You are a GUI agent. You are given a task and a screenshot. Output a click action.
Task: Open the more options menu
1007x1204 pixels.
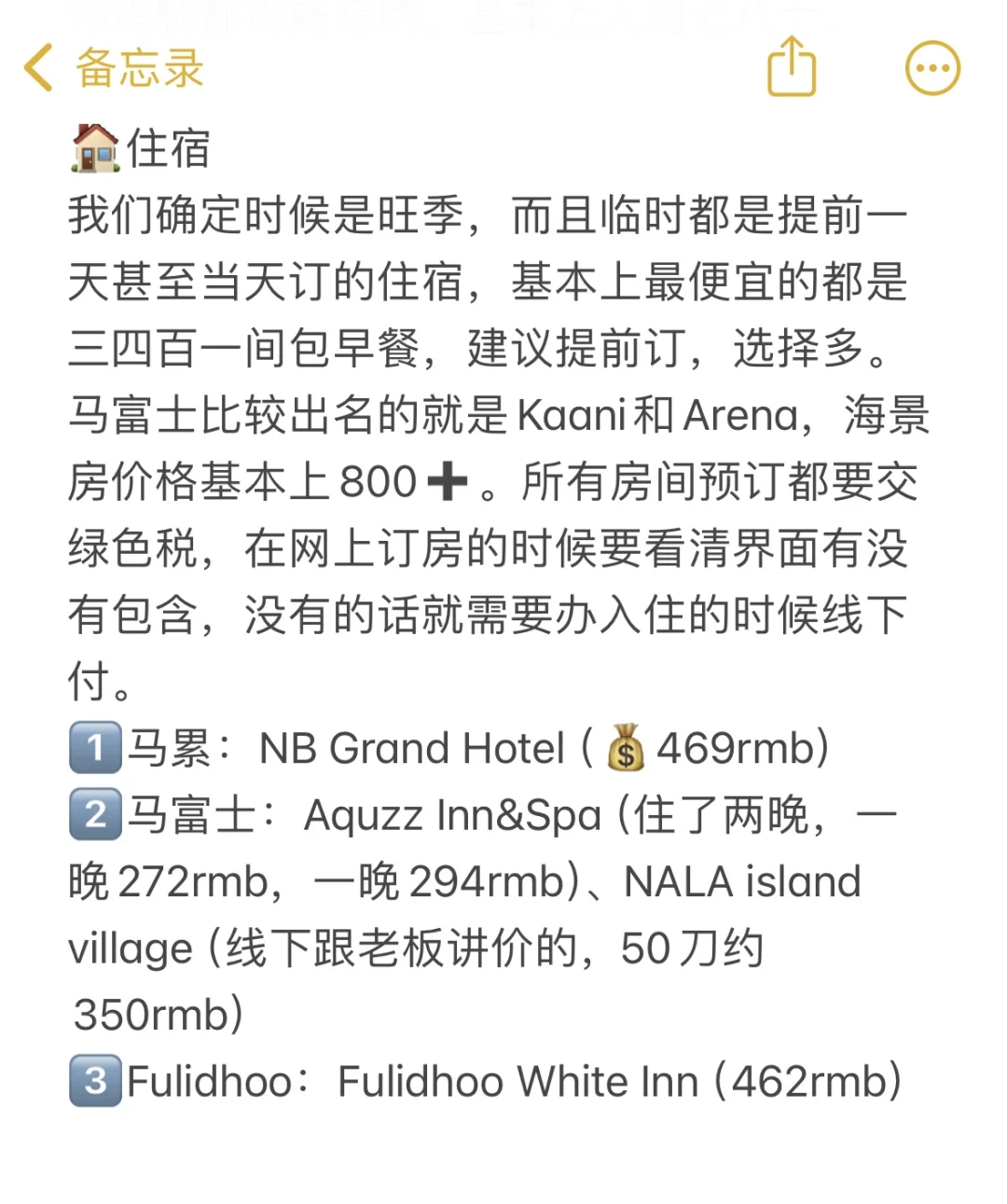click(x=932, y=68)
